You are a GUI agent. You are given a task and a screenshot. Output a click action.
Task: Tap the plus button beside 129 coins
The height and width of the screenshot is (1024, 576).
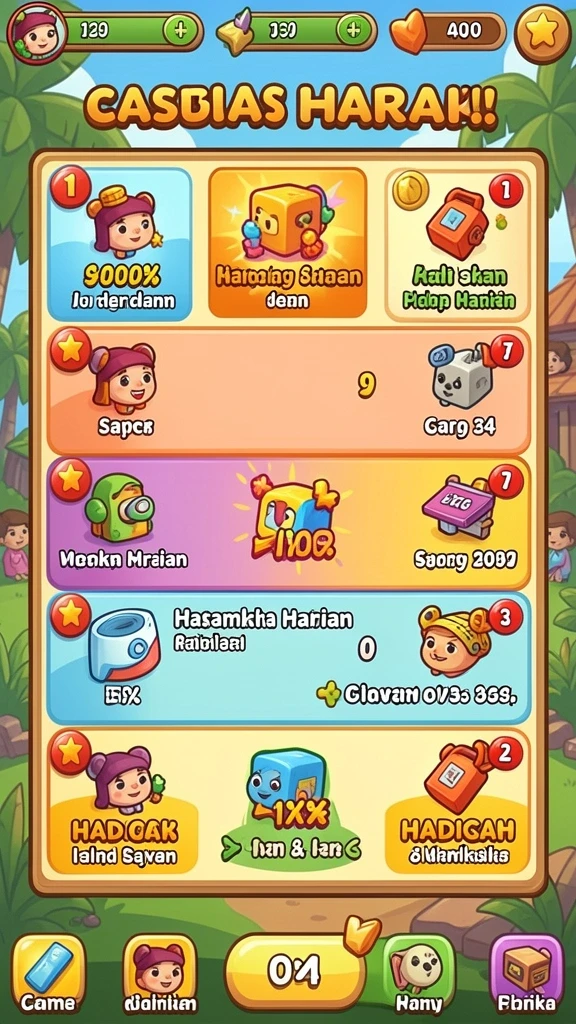click(179, 30)
